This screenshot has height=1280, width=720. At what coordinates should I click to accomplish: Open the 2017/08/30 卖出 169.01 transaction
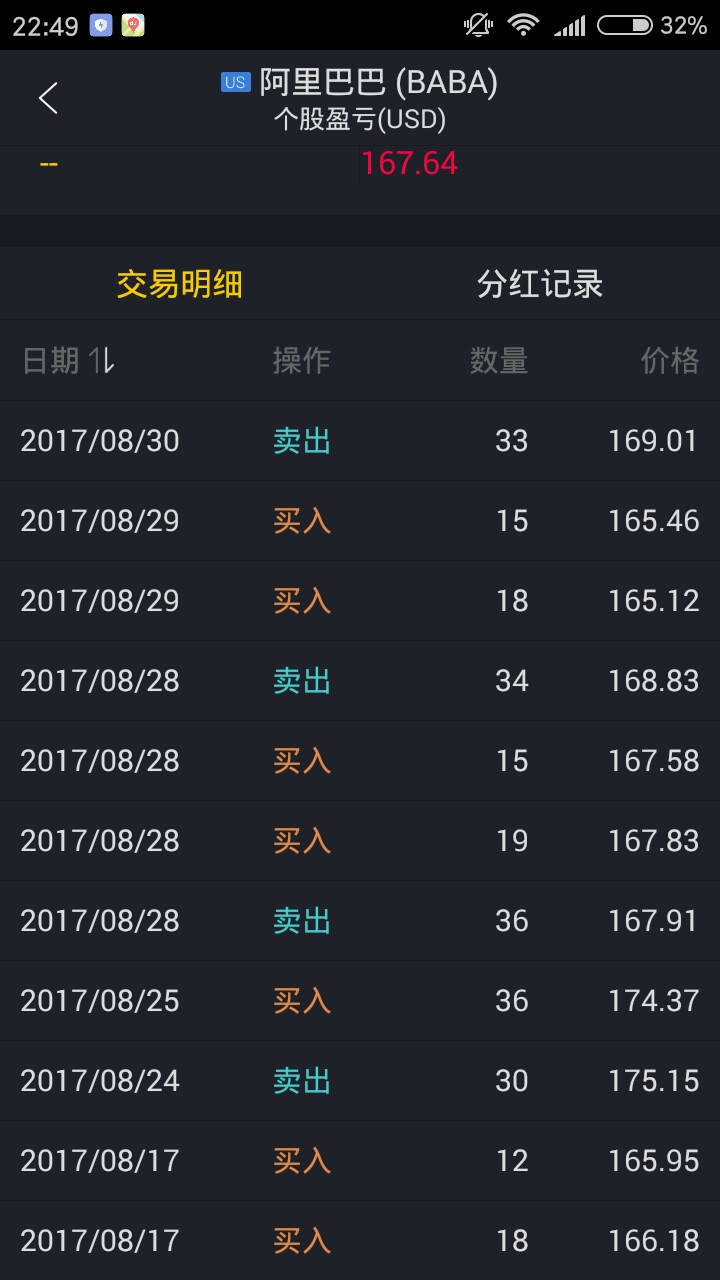click(360, 441)
